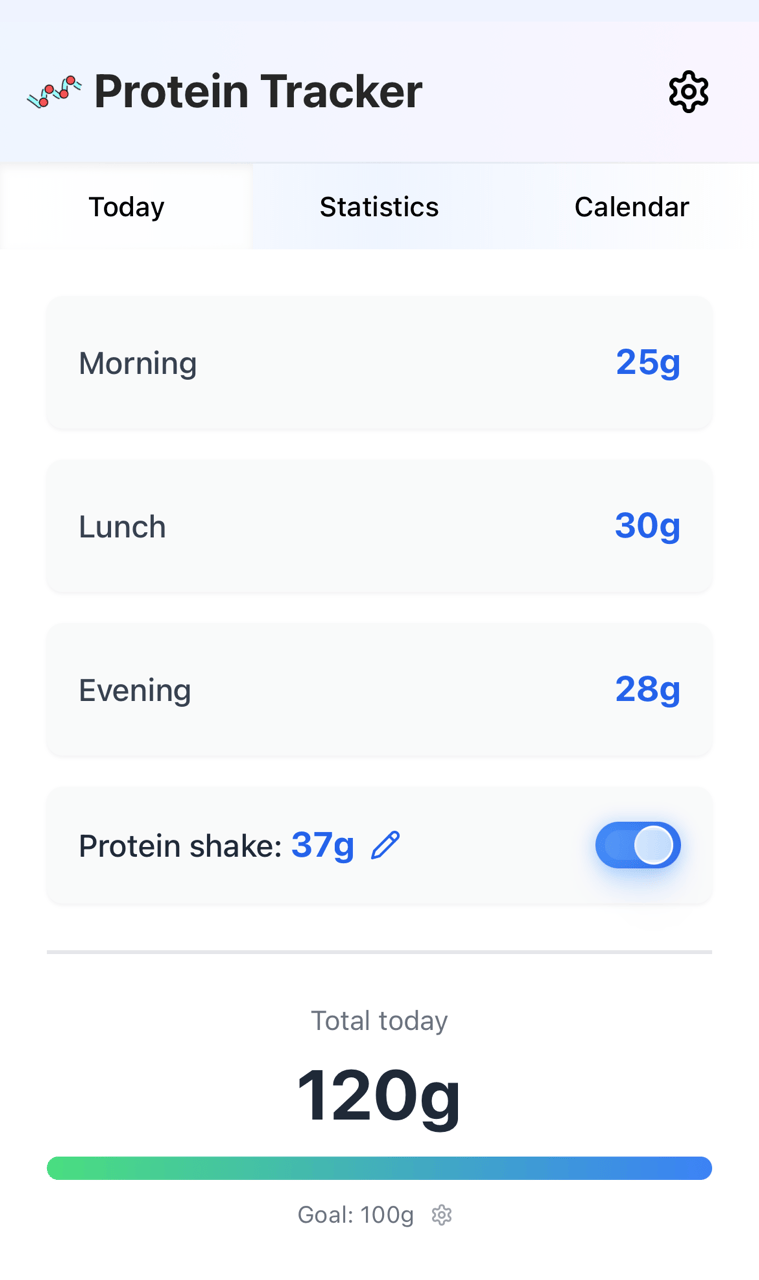The width and height of the screenshot is (759, 1280).
Task: Open goal settings via the small gear icon
Action: tap(441, 1214)
